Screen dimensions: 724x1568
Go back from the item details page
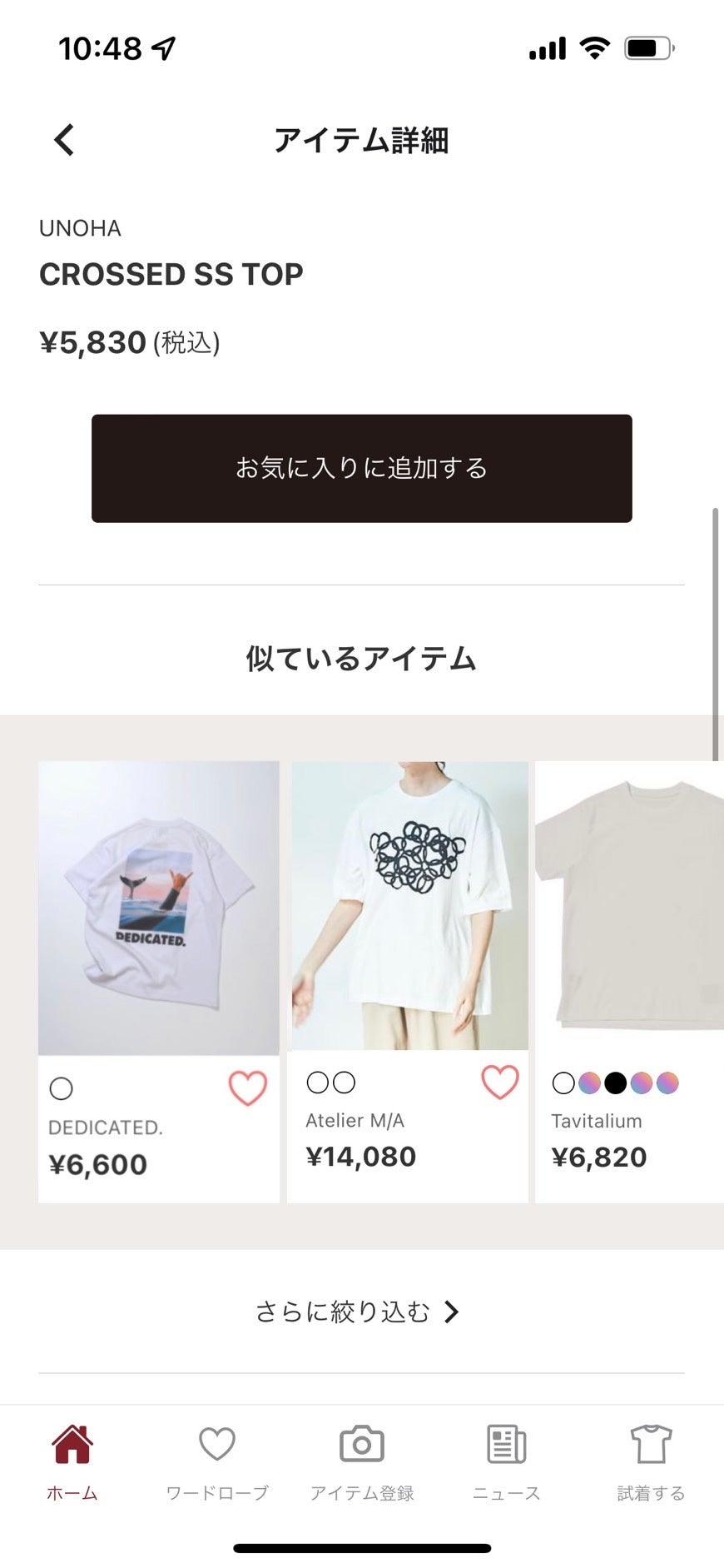(x=64, y=140)
